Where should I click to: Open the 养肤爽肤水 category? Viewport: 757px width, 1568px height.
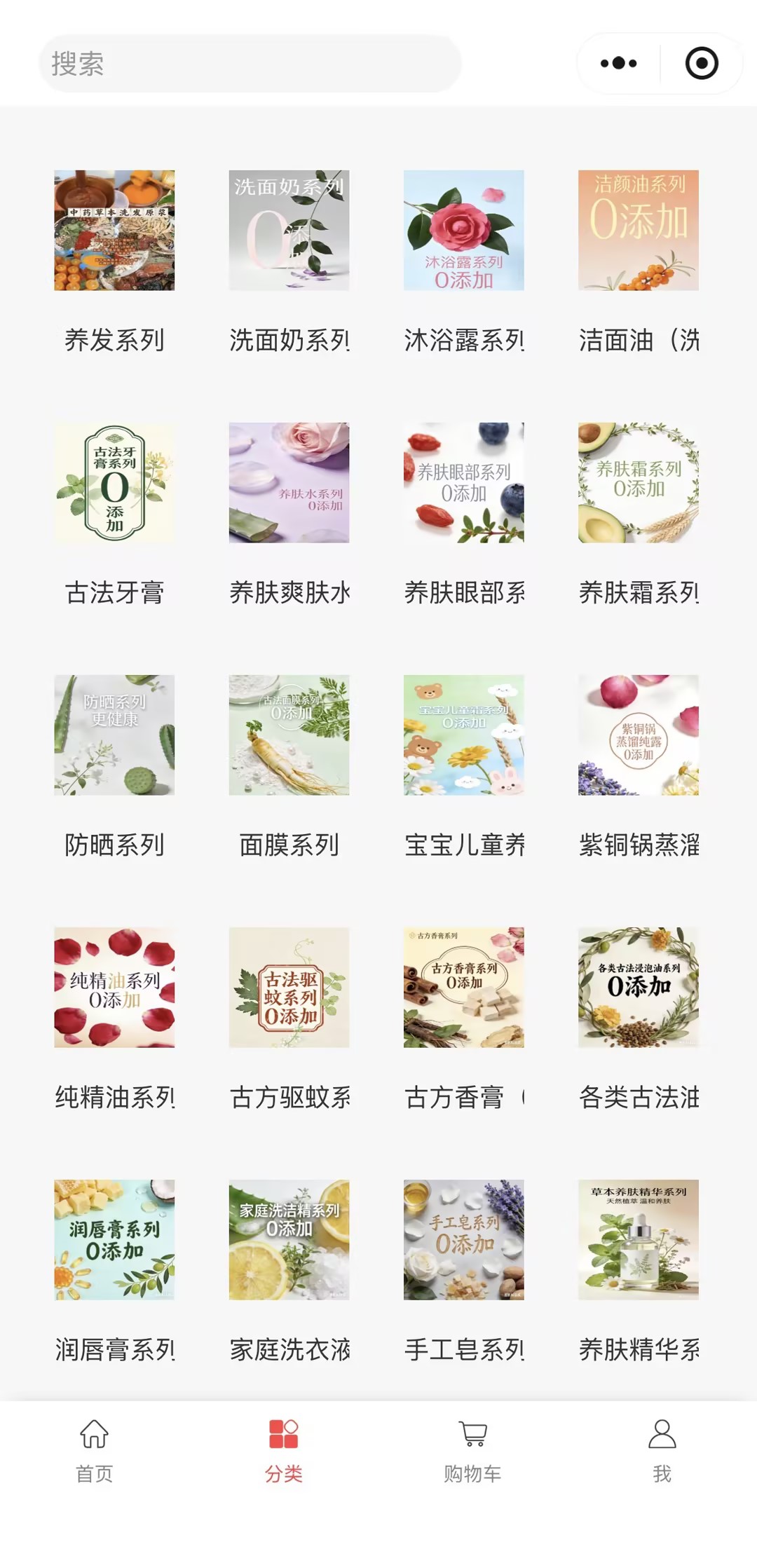coord(289,483)
